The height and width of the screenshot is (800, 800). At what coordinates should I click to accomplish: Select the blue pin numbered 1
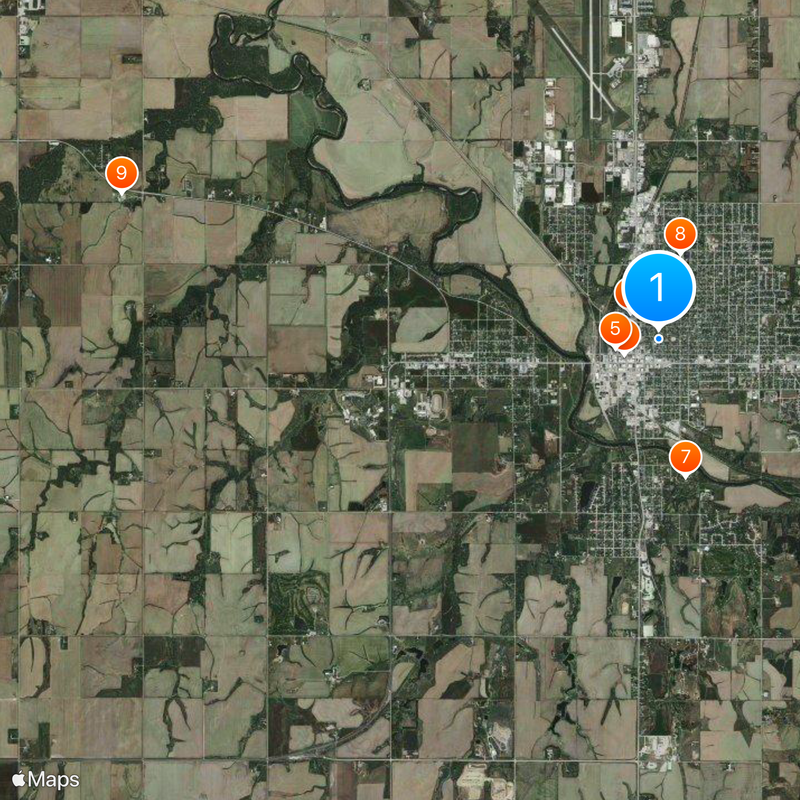point(658,288)
